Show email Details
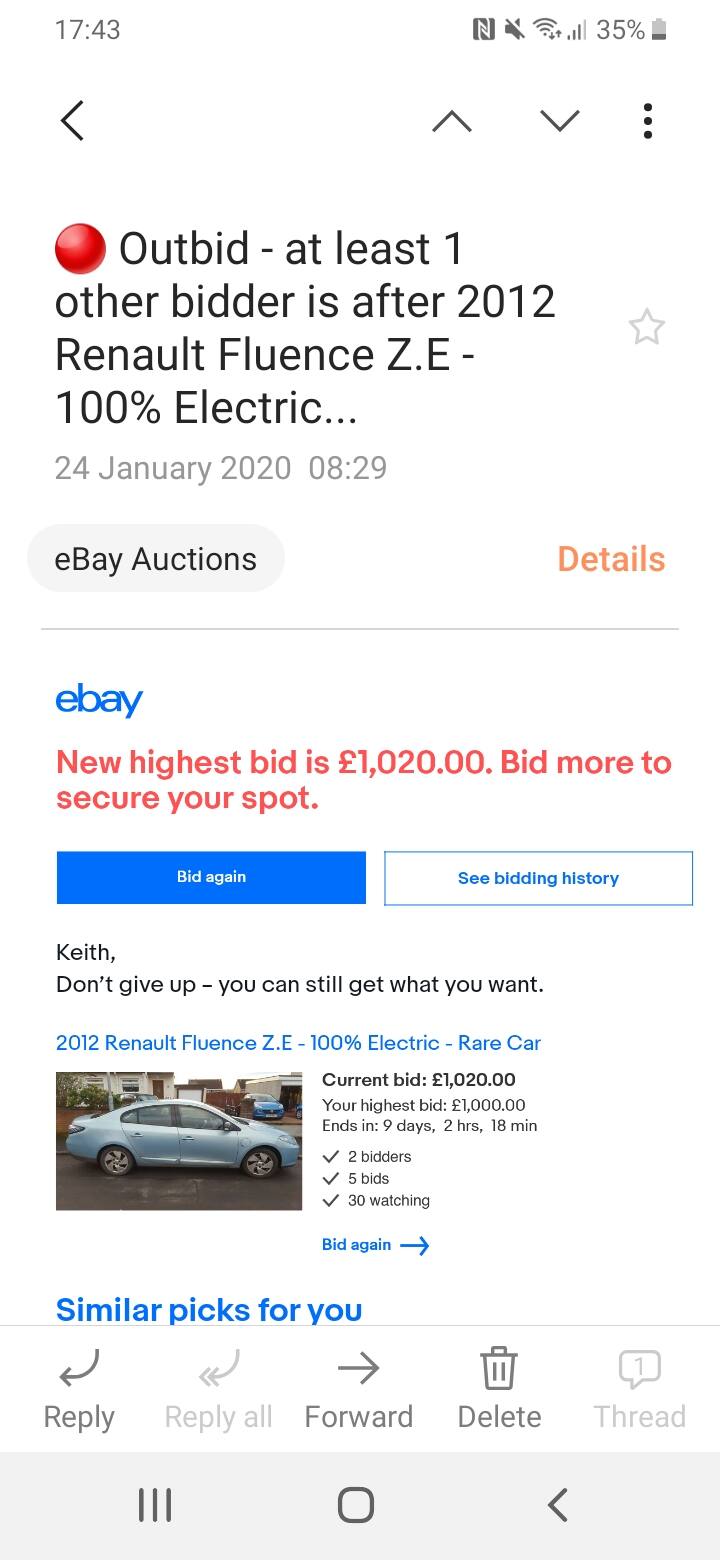720x1560 pixels. click(x=611, y=559)
